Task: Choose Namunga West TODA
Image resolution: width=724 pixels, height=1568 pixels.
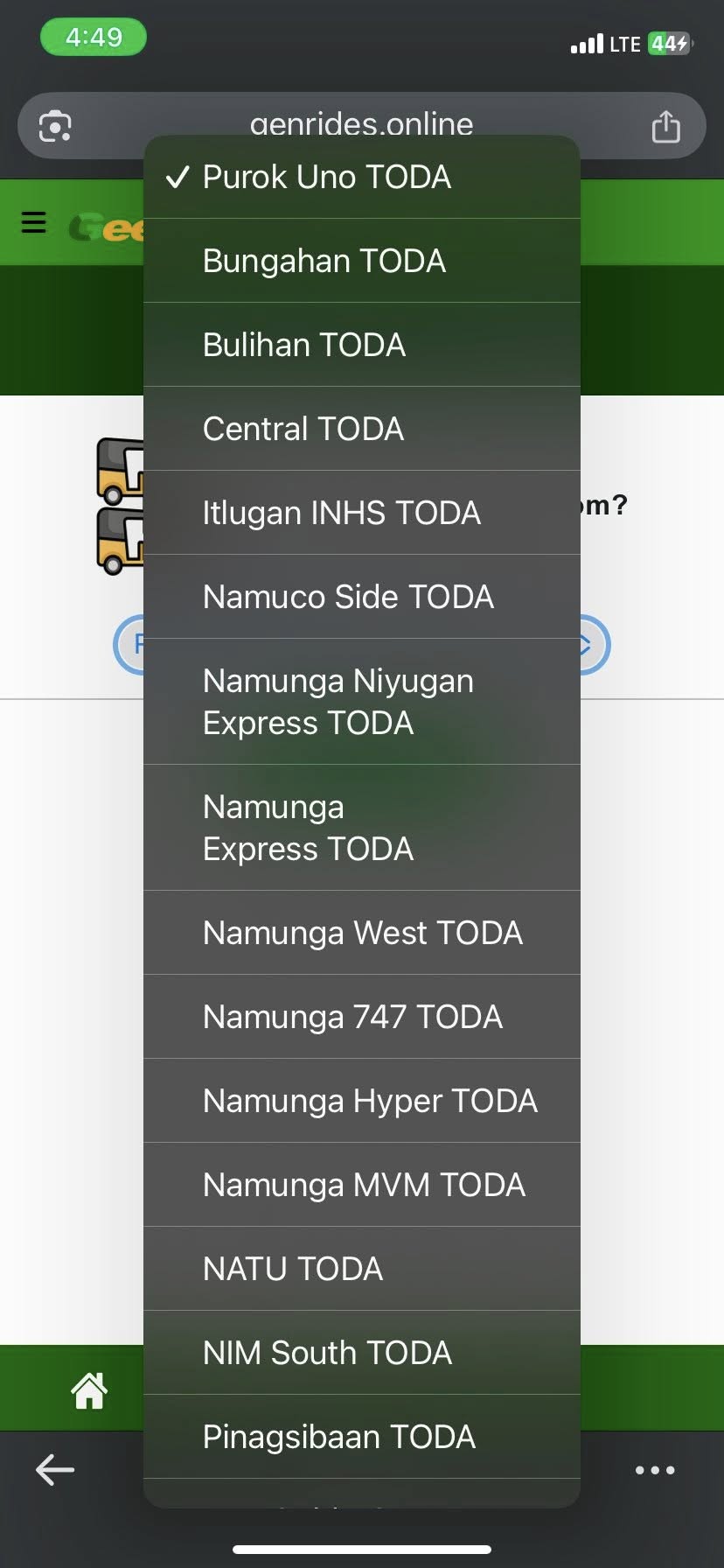Action: click(361, 933)
